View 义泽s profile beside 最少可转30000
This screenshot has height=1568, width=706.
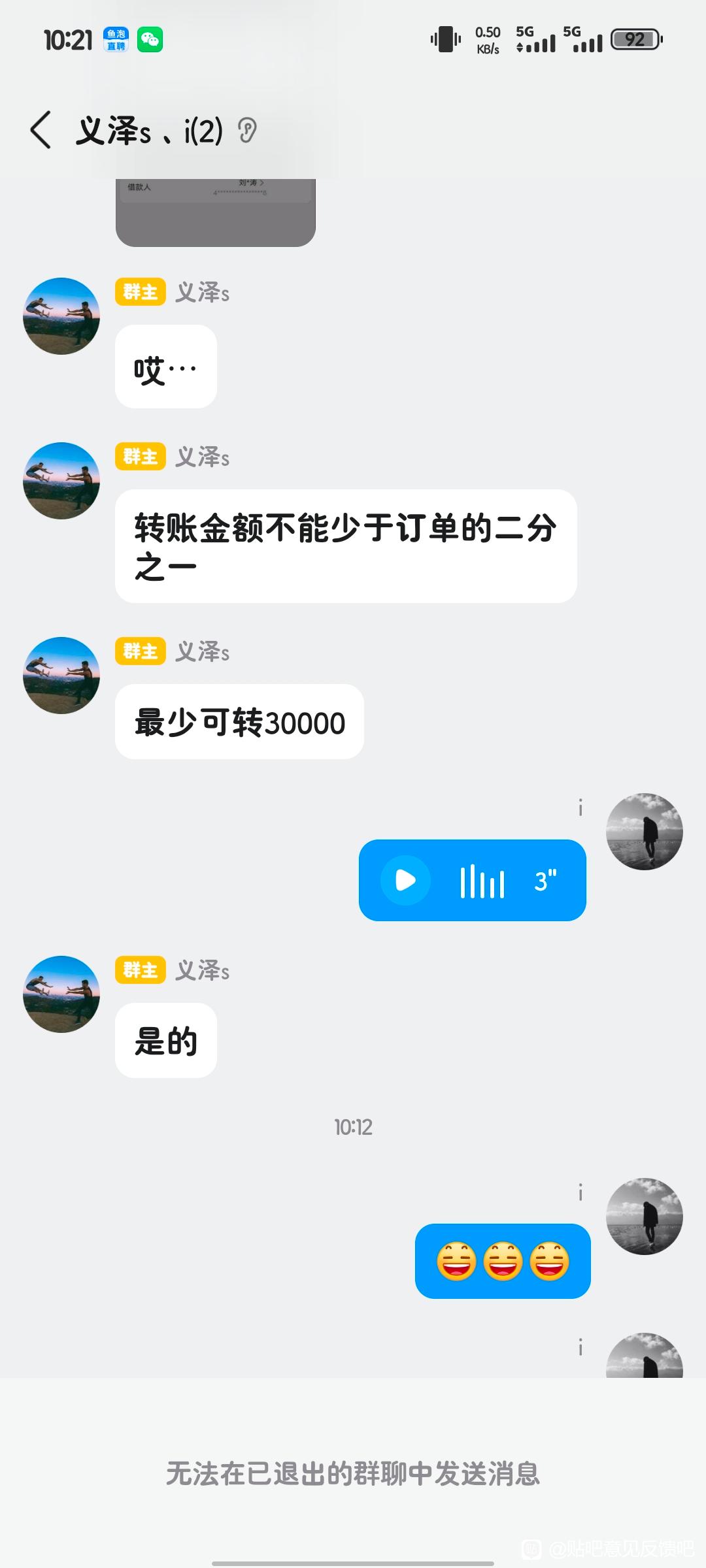click(61, 676)
